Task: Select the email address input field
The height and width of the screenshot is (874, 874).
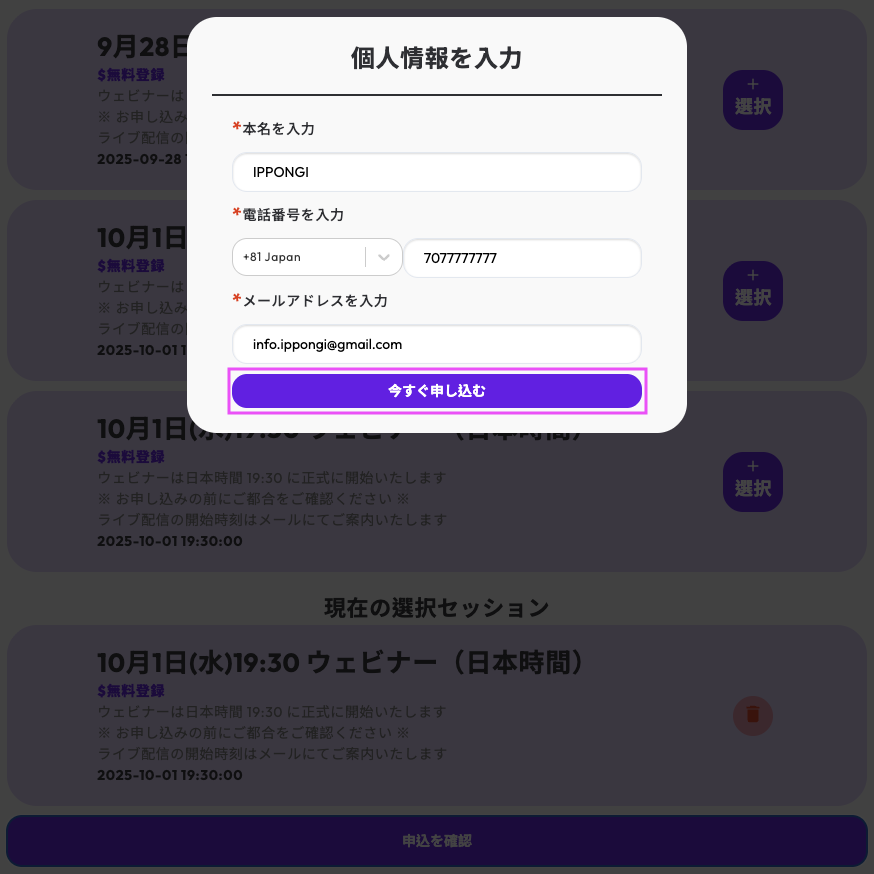Action: tap(436, 344)
